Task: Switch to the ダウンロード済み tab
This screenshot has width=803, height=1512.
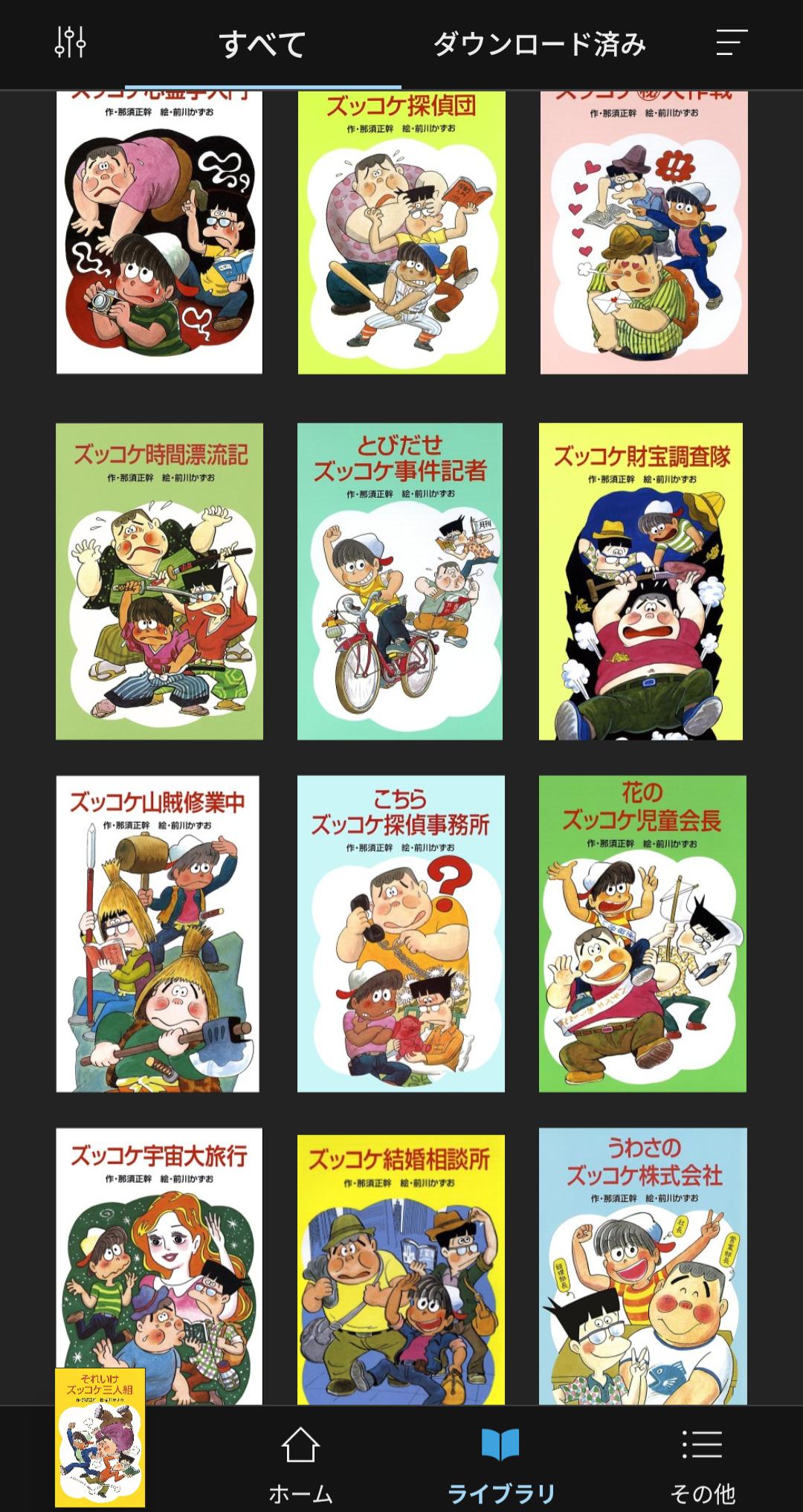Action: (539, 45)
